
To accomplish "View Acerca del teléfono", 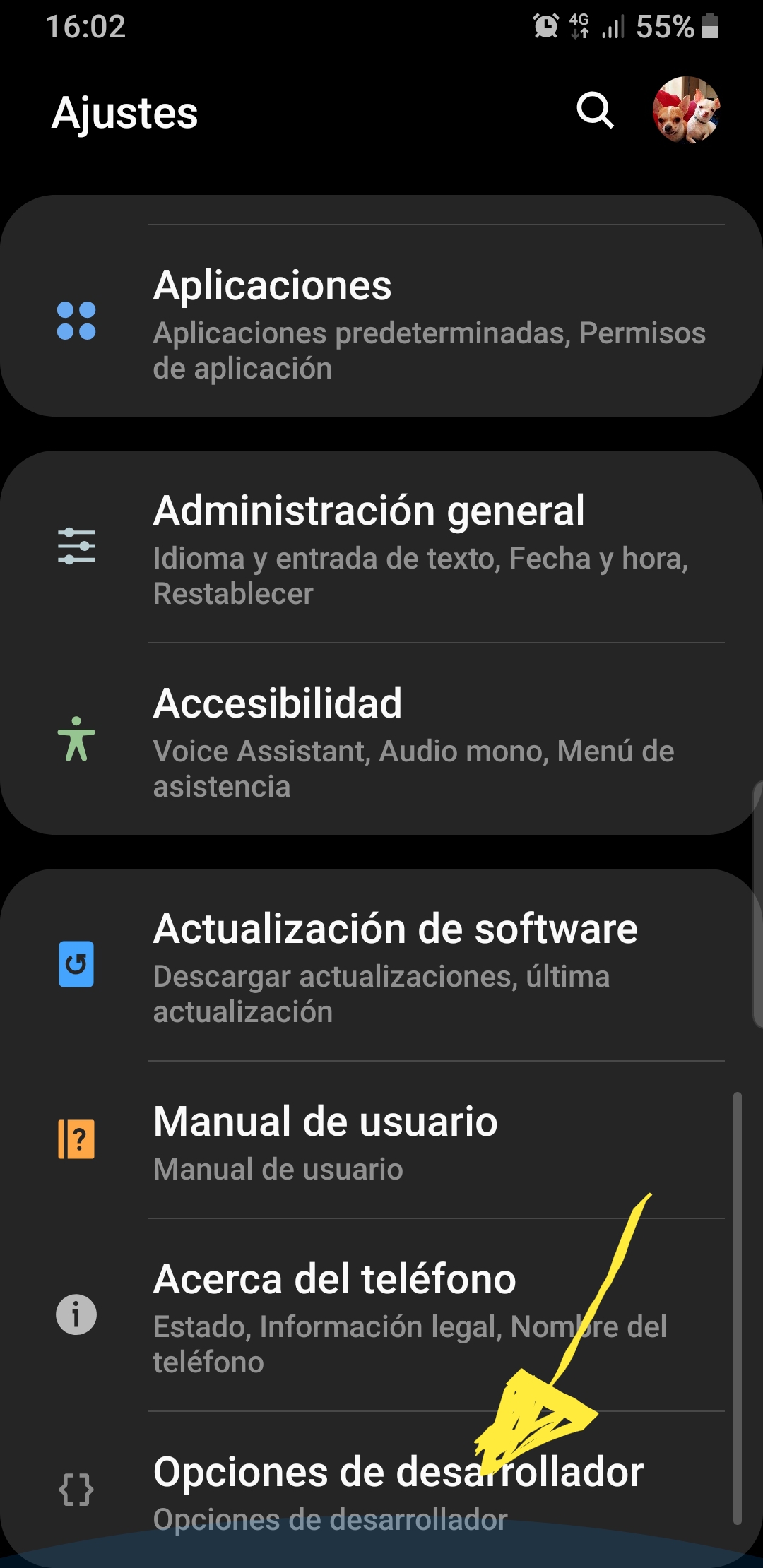I will pos(381,1315).
